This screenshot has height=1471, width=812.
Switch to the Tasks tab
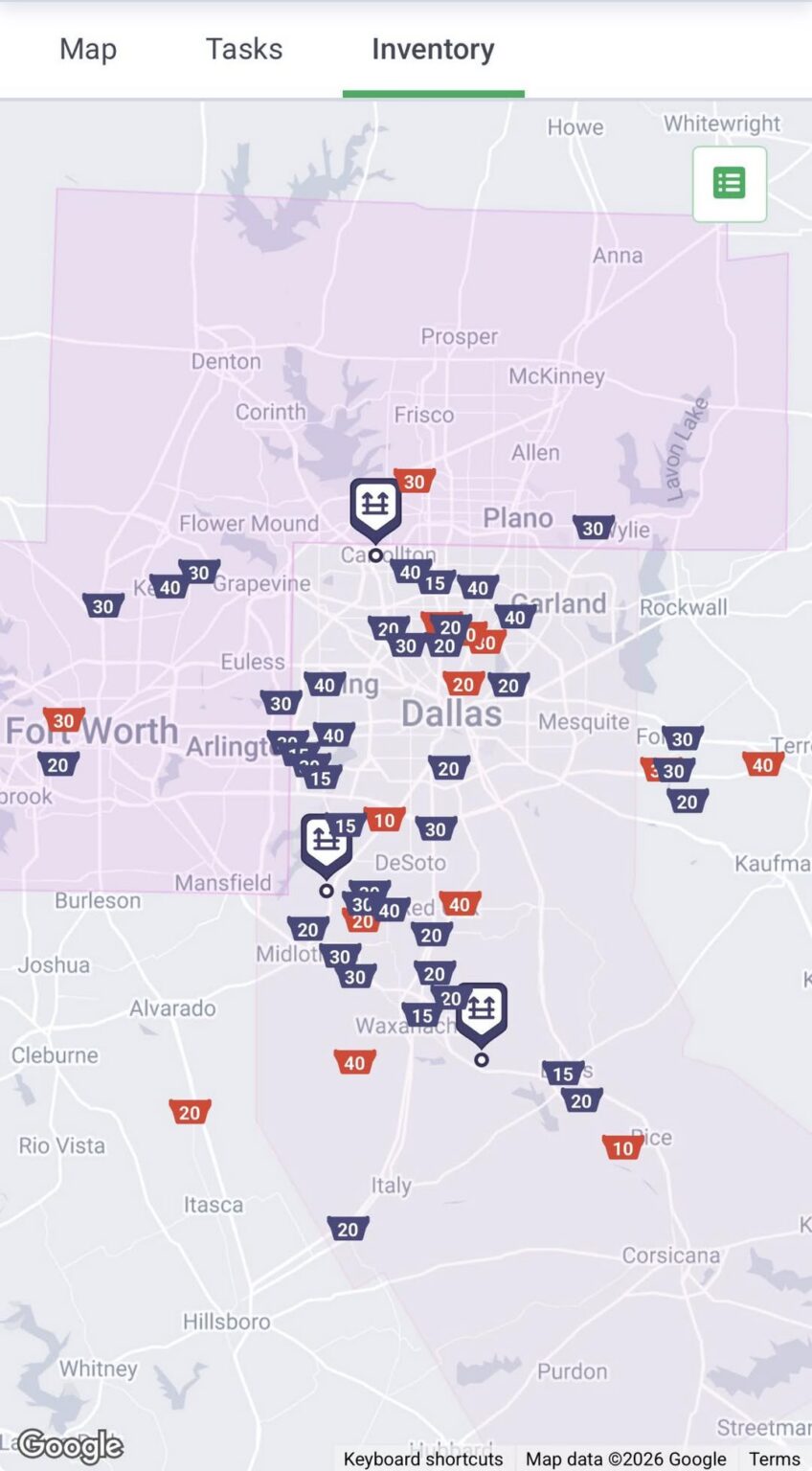click(244, 49)
